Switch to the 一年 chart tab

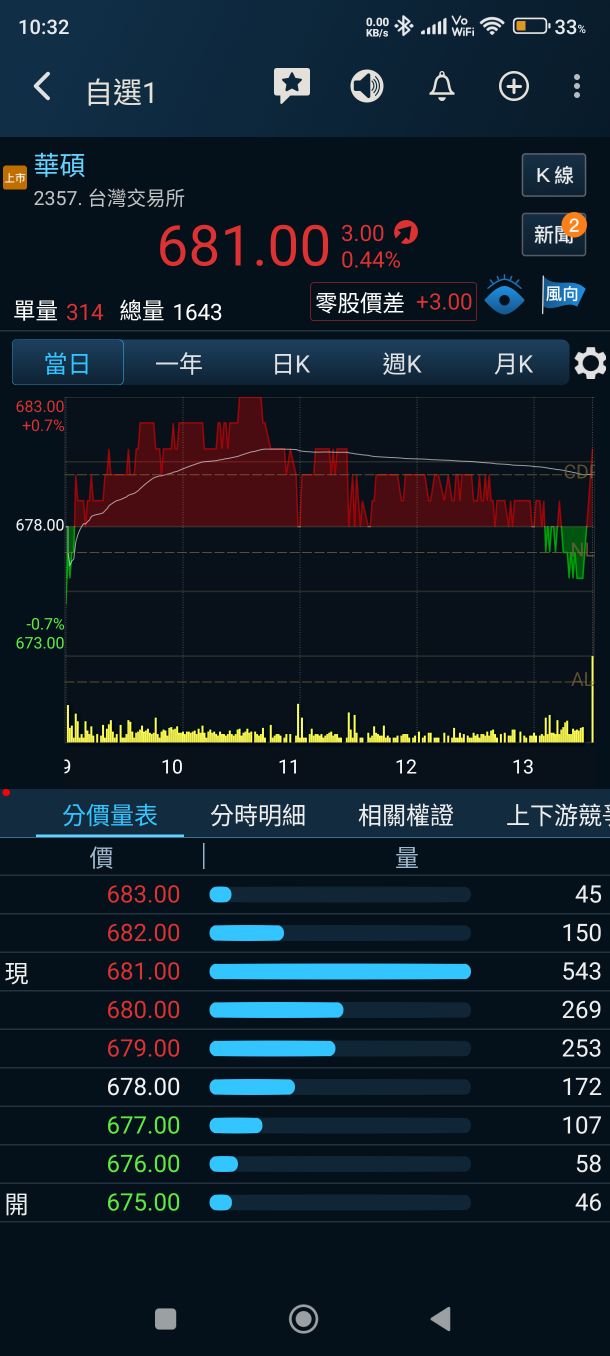[179, 363]
